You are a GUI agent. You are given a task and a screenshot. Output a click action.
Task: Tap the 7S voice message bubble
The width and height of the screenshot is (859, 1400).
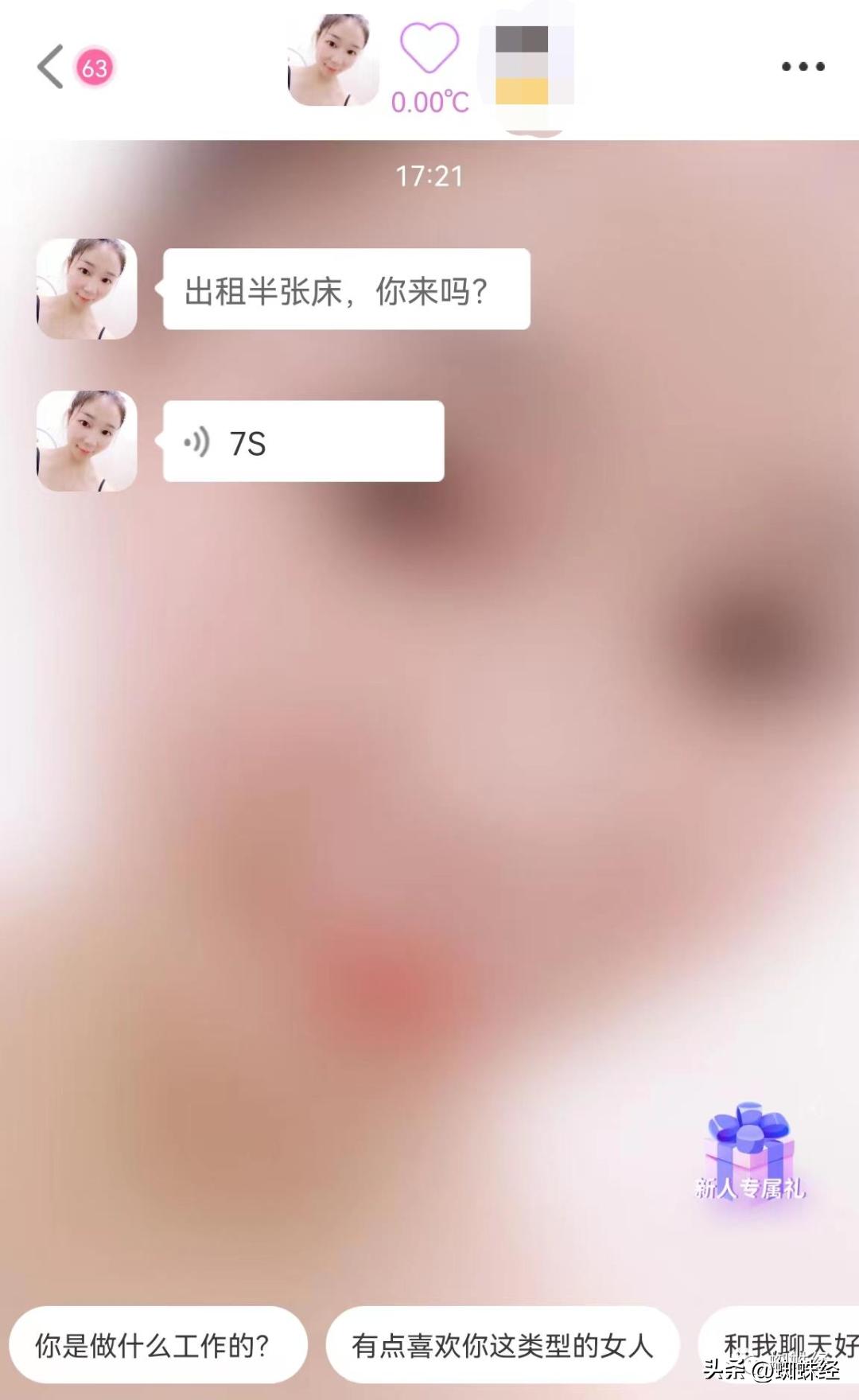click(x=302, y=442)
